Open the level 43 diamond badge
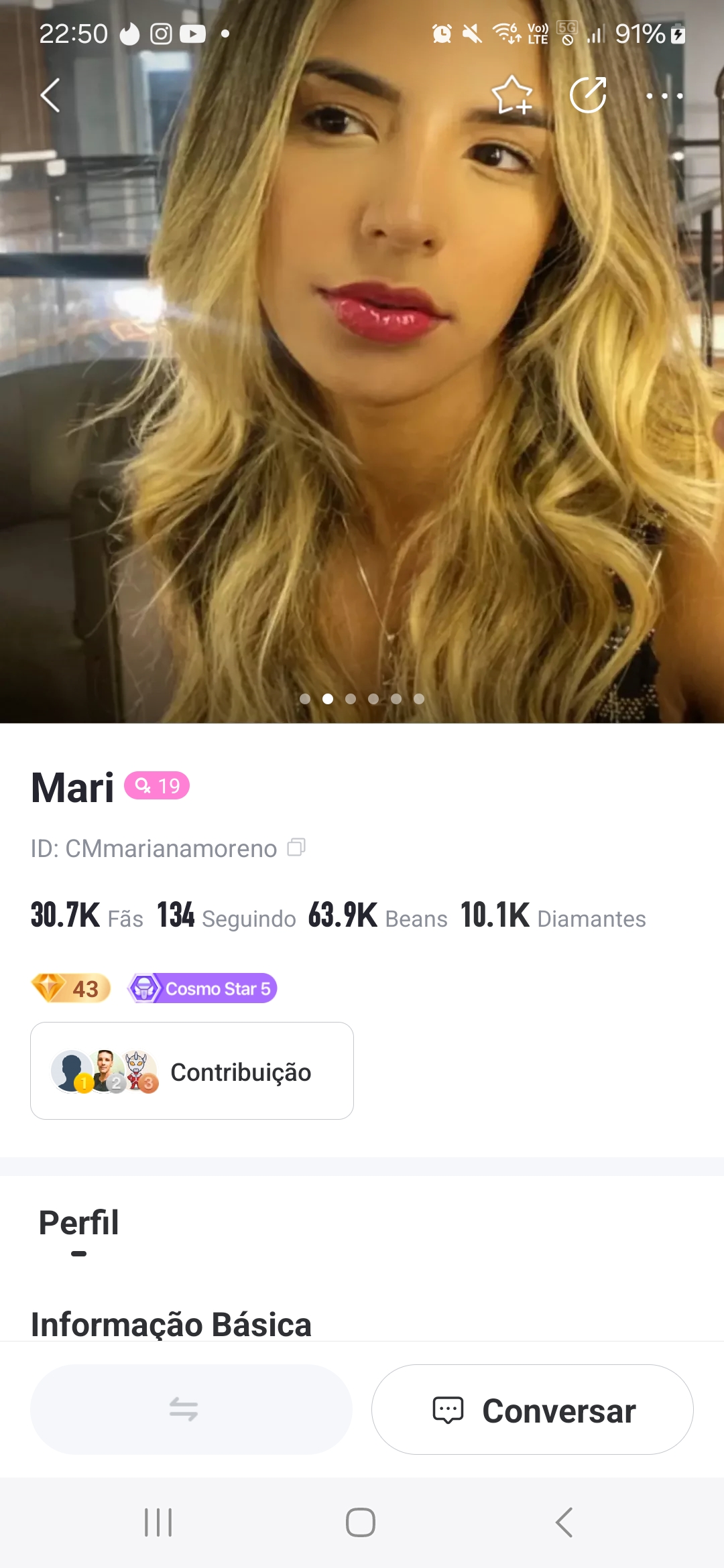The width and height of the screenshot is (724, 1568). click(x=71, y=988)
